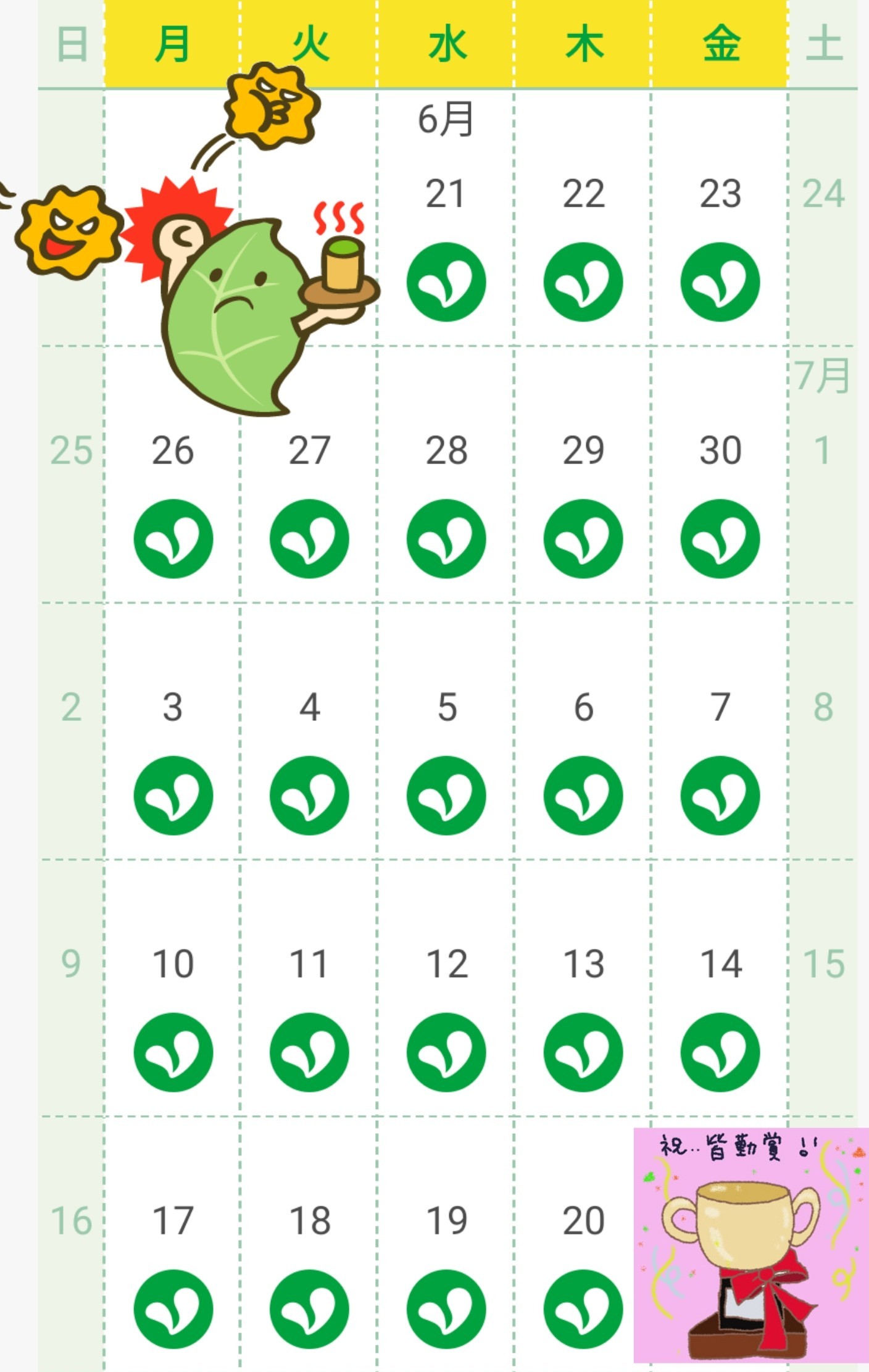Open the day cell for 12
869x1372 pixels.
446,988
